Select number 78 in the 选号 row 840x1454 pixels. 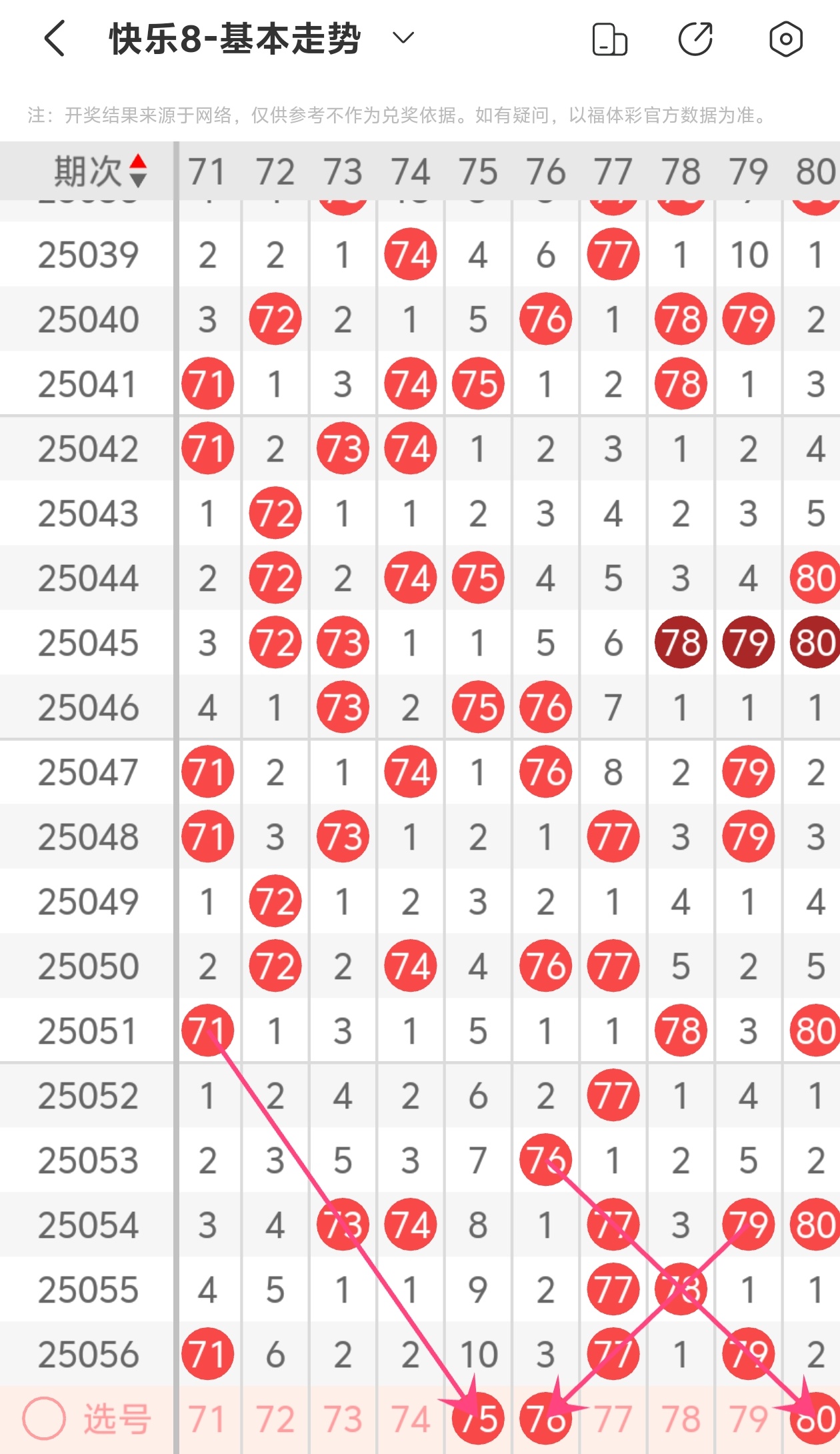(681, 1419)
